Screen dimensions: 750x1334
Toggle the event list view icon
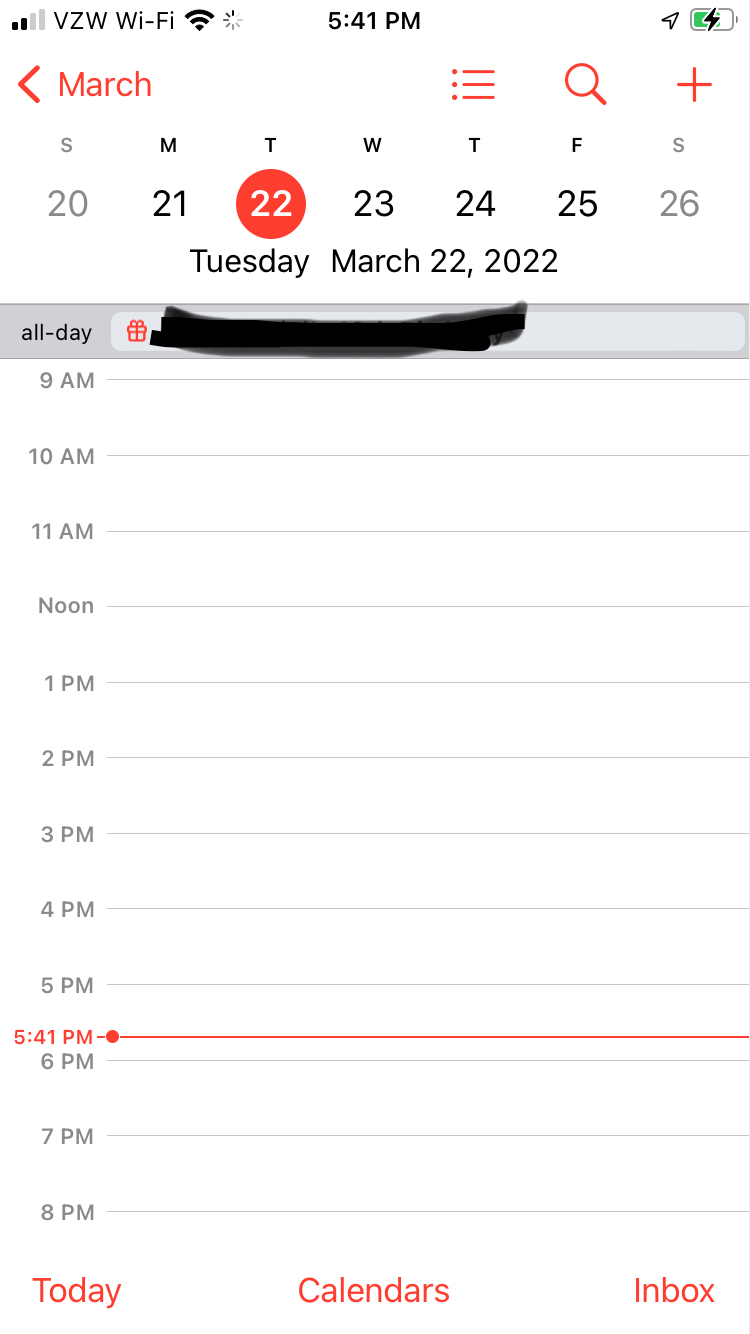pos(473,85)
